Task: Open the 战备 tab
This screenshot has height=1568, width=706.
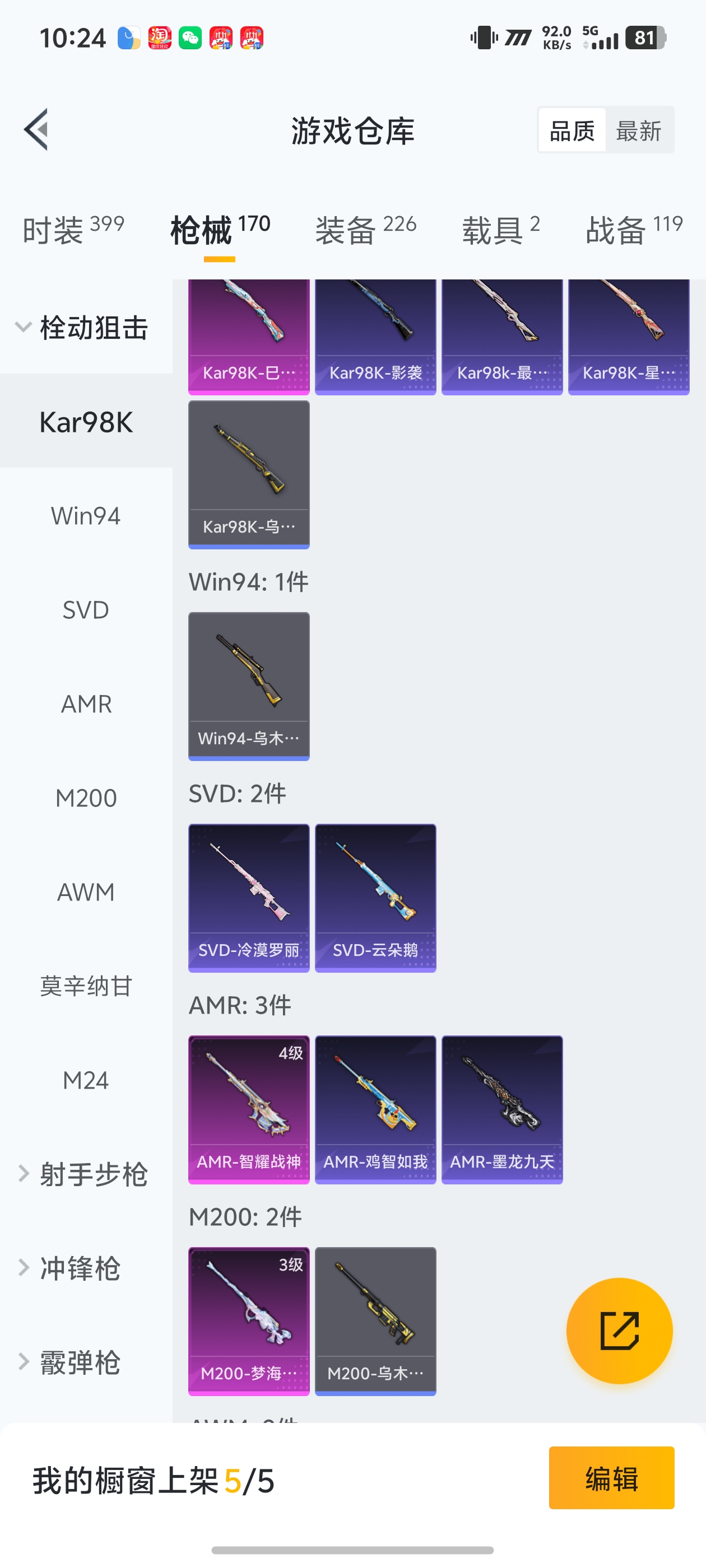Action: coord(634,230)
